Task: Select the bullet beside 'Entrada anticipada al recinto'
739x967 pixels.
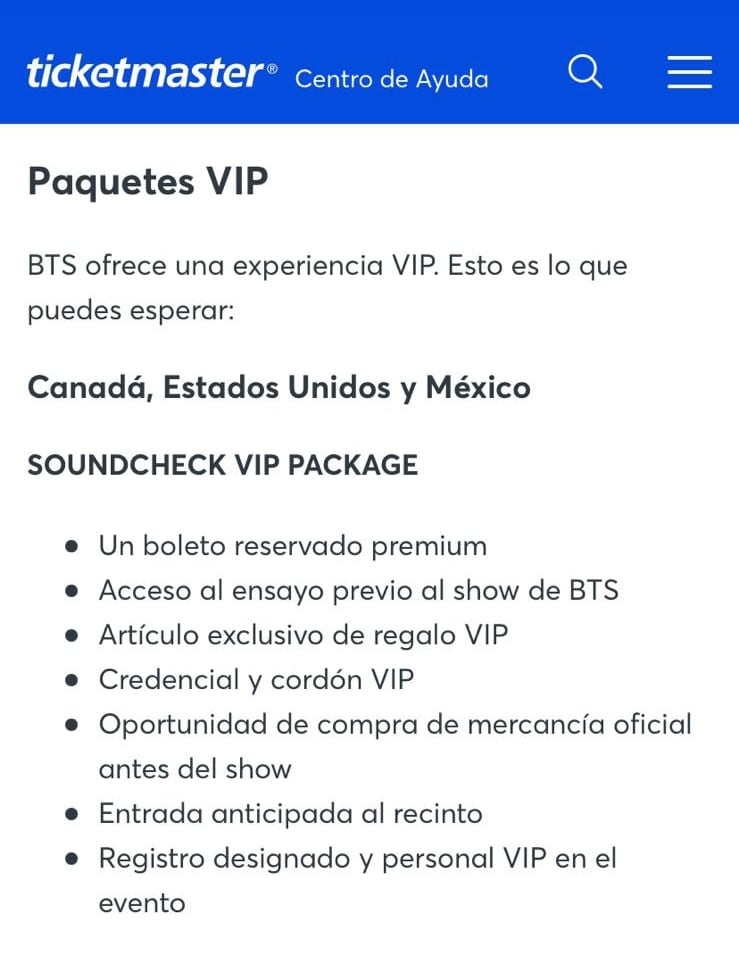Action: point(70,814)
